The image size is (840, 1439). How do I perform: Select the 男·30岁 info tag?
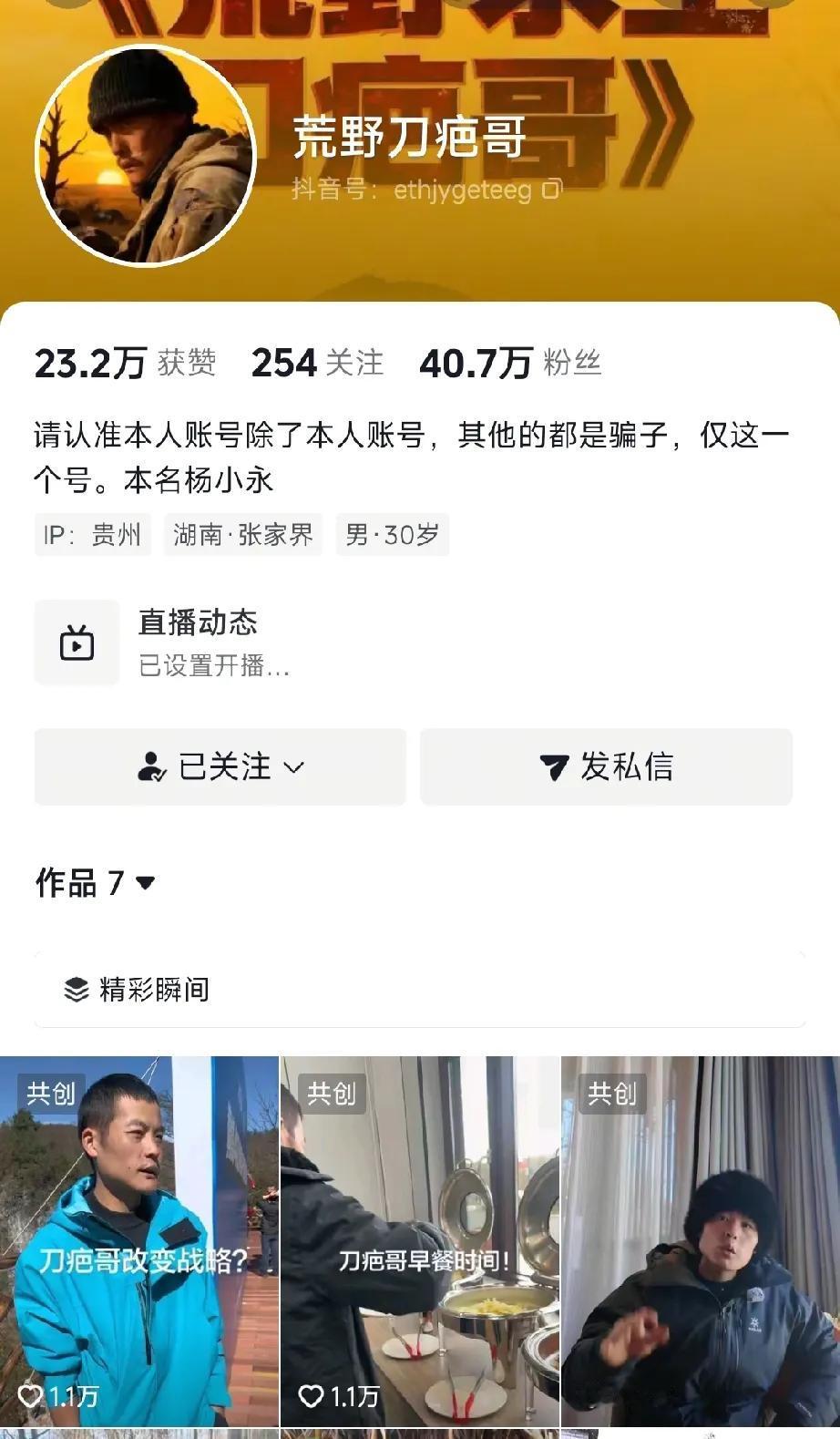[391, 535]
